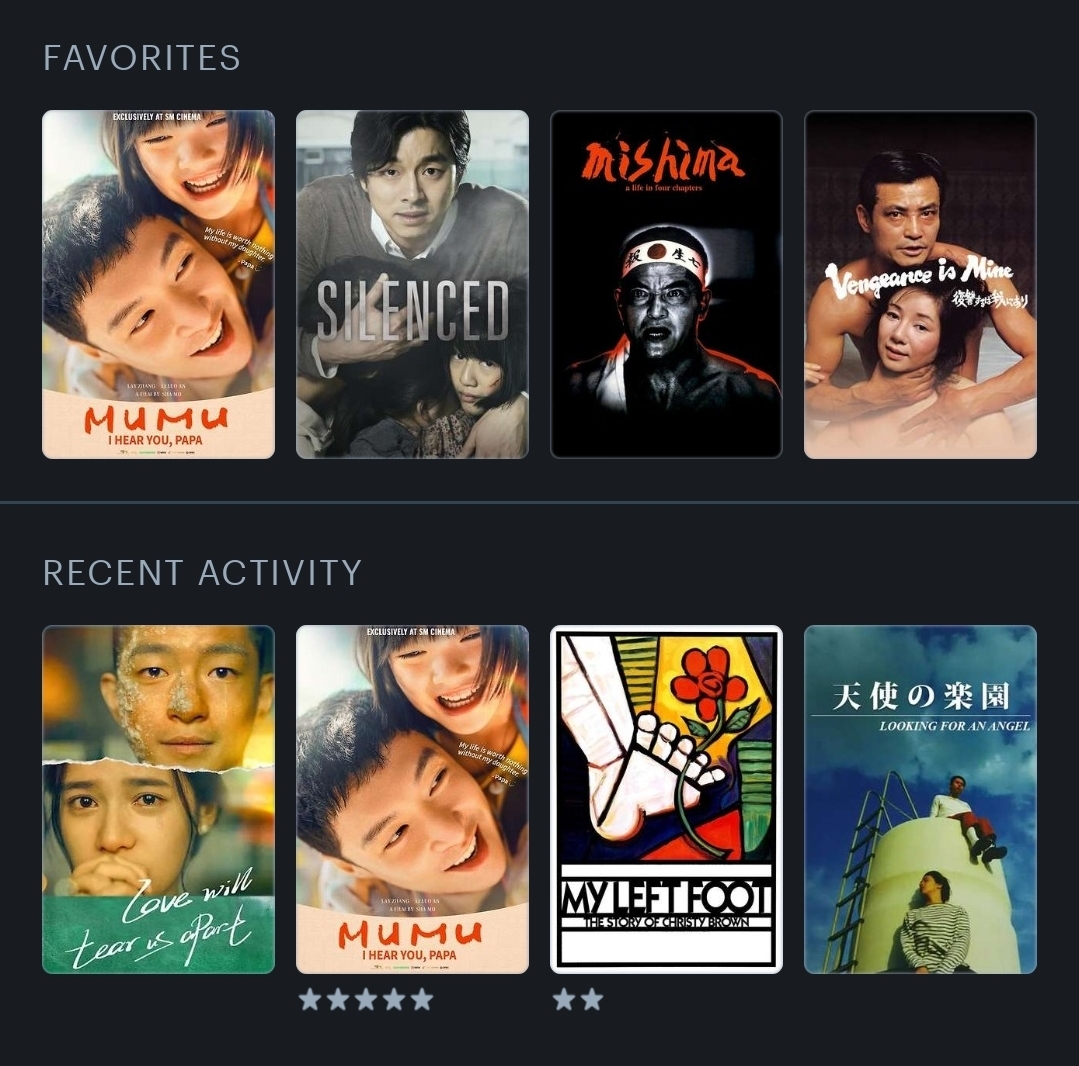This screenshot has width=1079, height=1066.
Task: Select My Left Foot poster
Action: 666,799
